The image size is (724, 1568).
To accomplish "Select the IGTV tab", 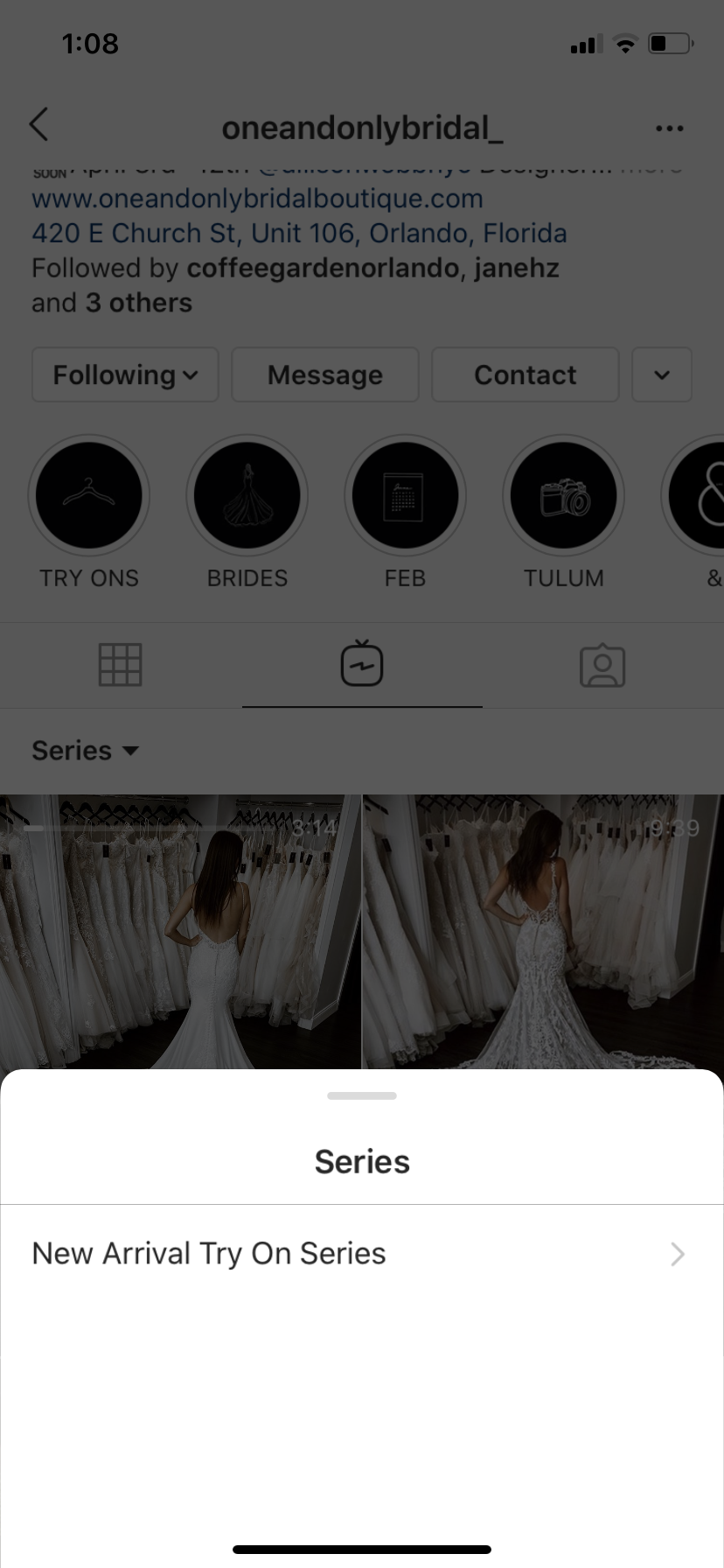I will coord(362,664).
